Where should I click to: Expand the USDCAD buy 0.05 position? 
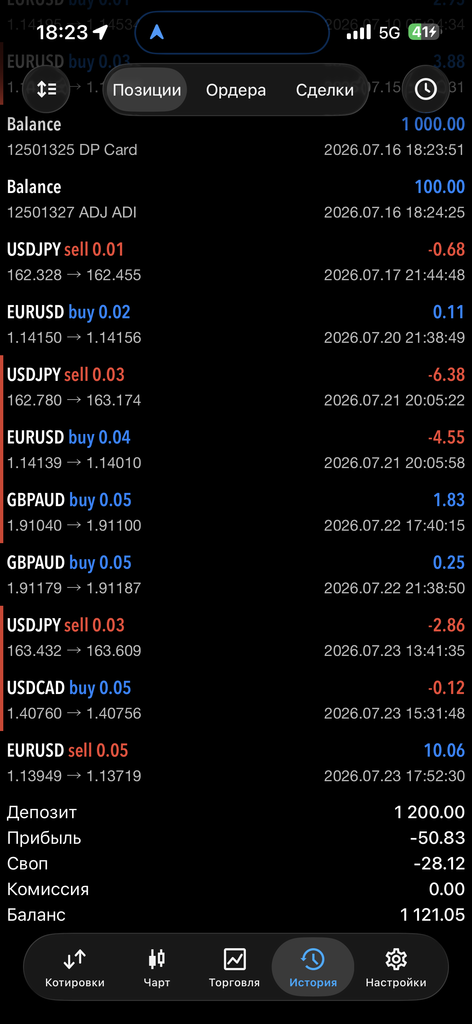pos(236,700)
